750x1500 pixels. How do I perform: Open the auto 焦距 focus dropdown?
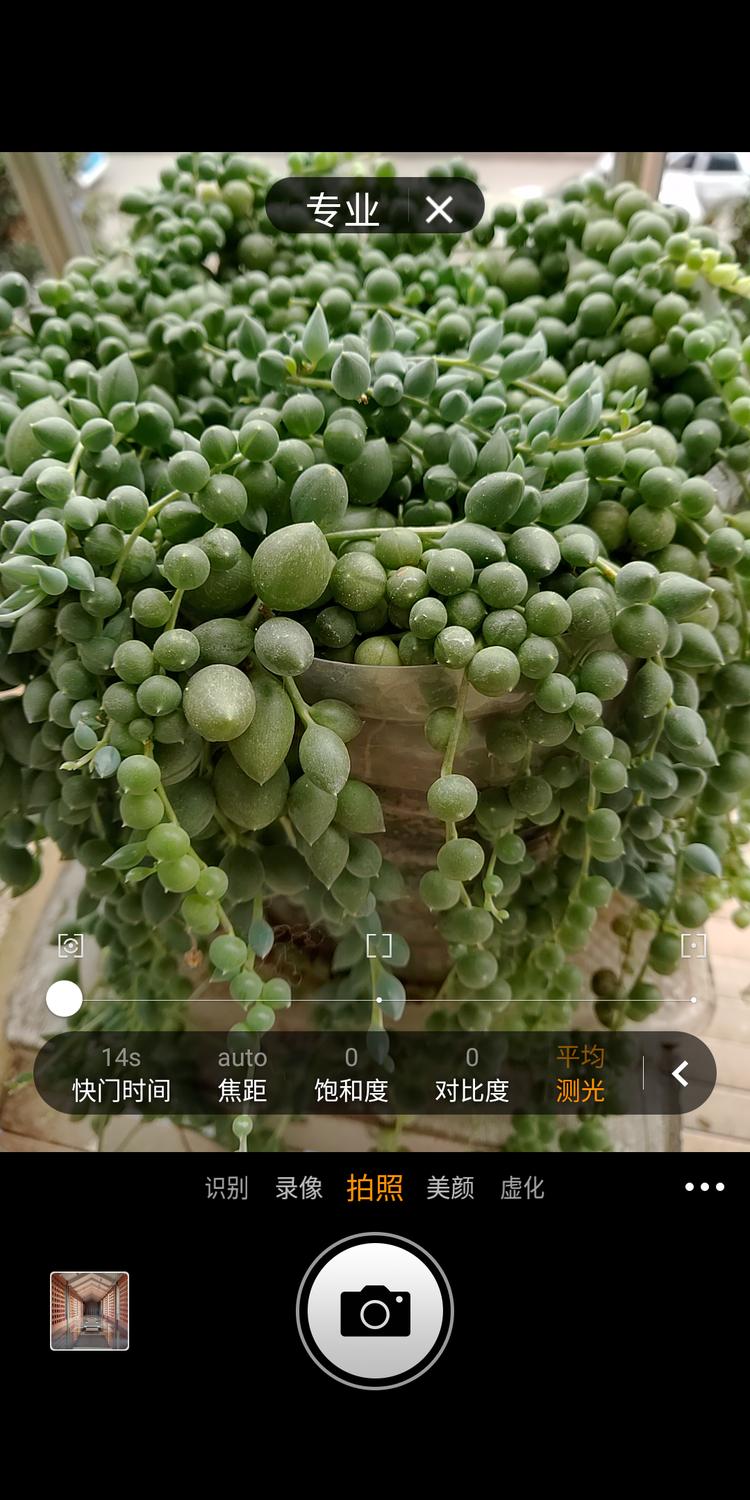[x=244, y=1072]
